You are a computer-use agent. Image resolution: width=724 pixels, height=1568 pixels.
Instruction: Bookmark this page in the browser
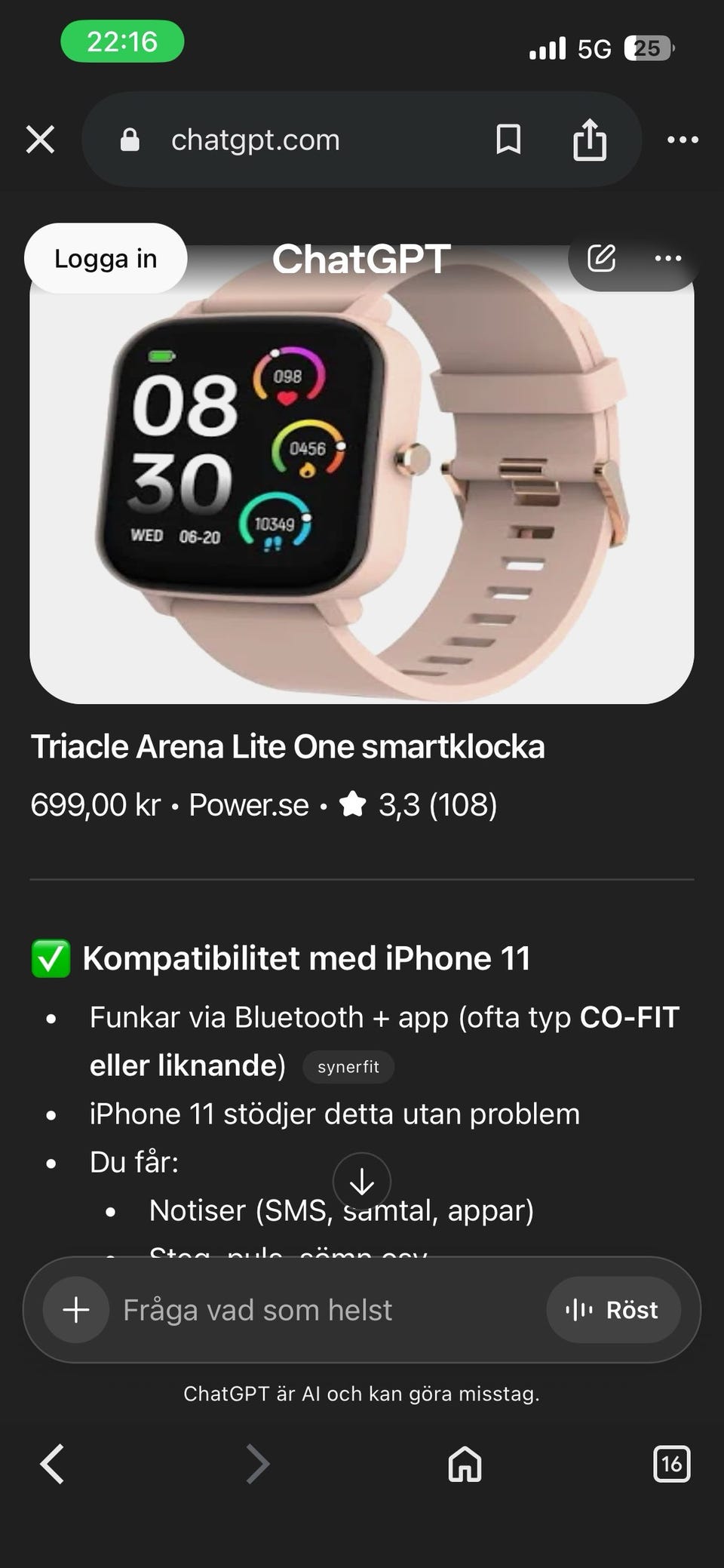tap(508, 140)
